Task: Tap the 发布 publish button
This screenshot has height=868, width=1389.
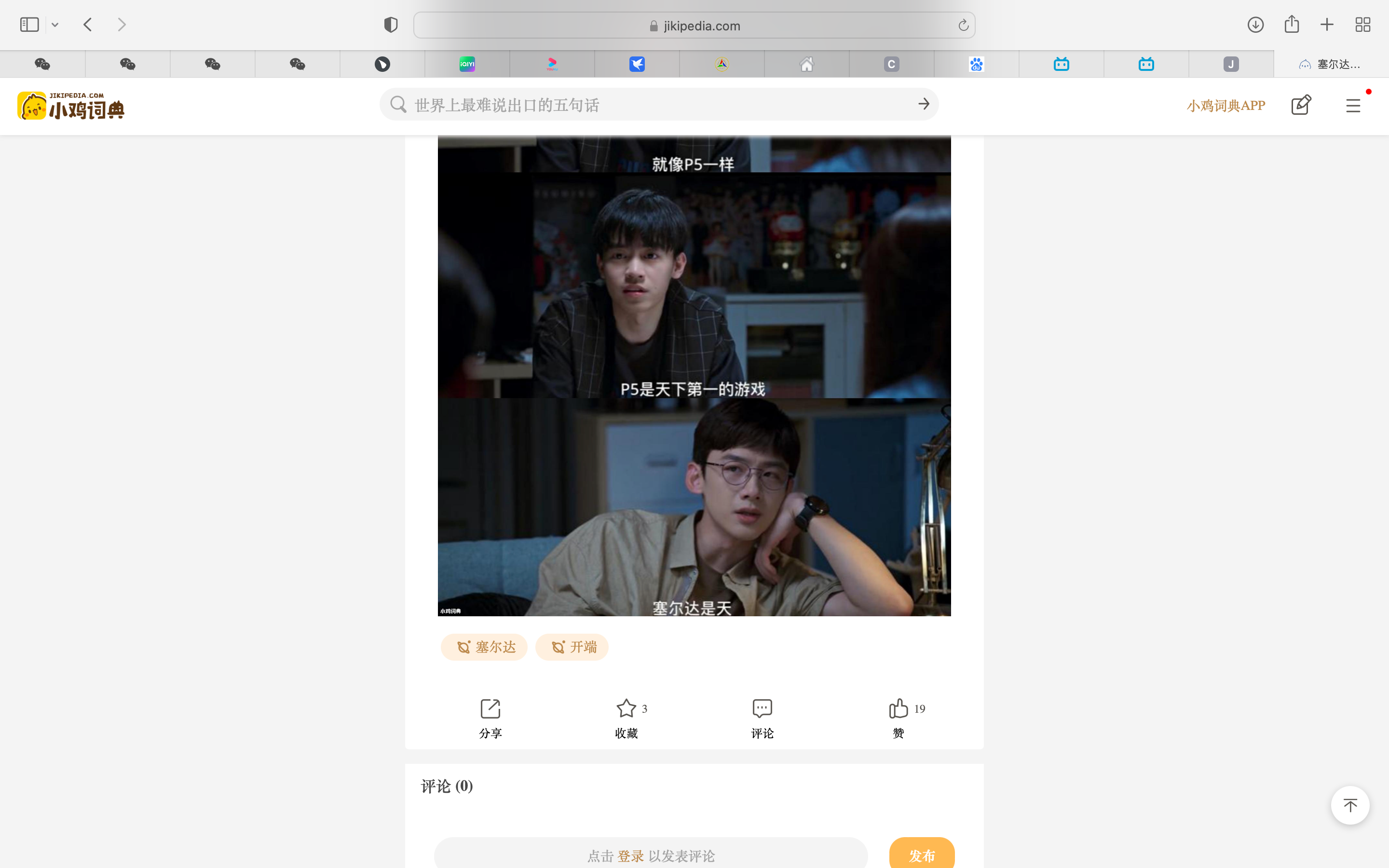Action: 922,855
